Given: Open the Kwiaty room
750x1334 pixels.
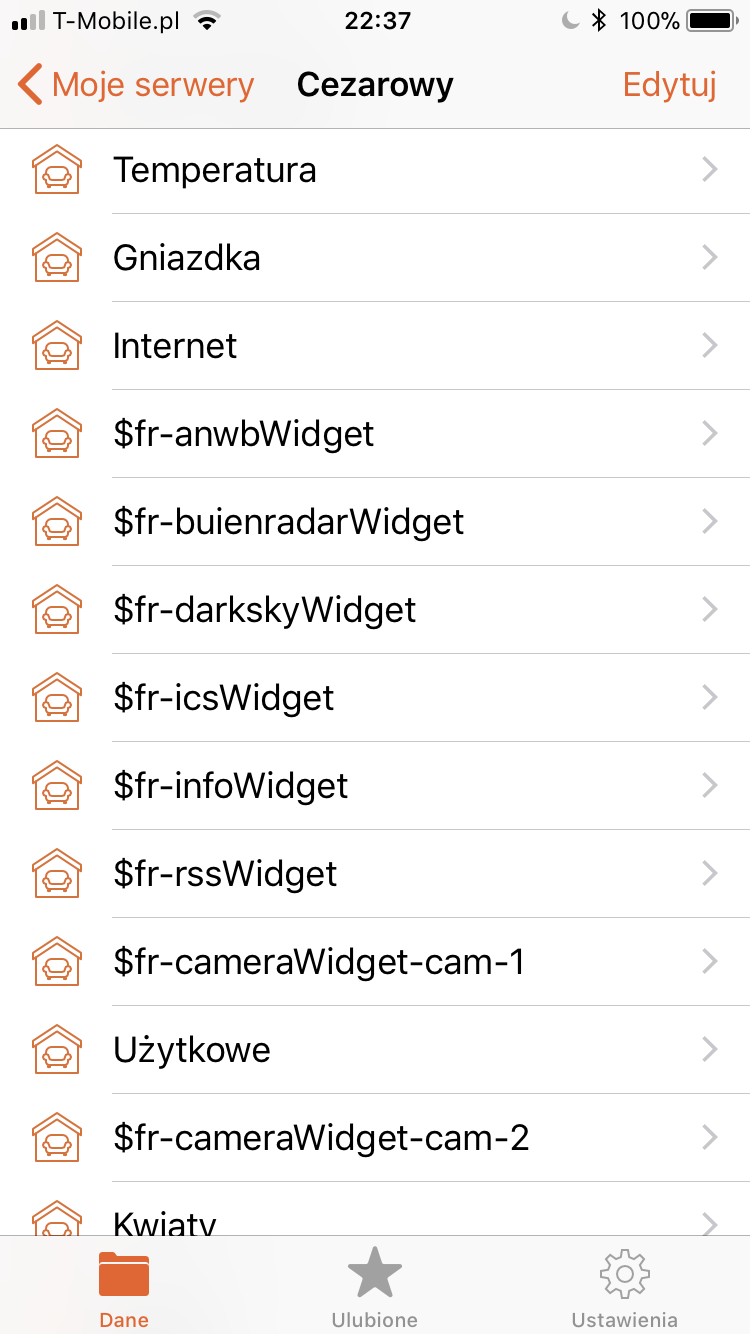Looking at the screenshot, I should tap(375, 1219).
